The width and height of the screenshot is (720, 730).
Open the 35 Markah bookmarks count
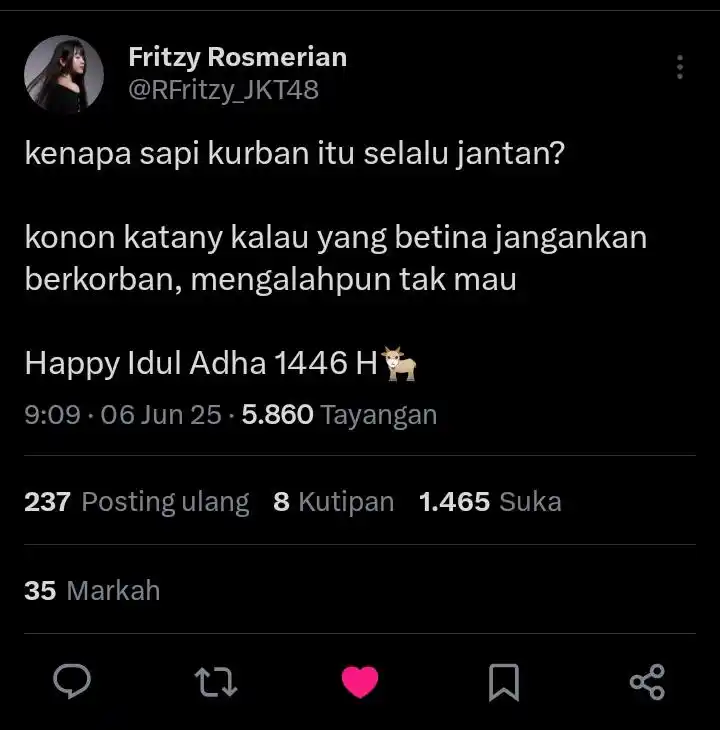pyautogui.click(x=90, y=590)
